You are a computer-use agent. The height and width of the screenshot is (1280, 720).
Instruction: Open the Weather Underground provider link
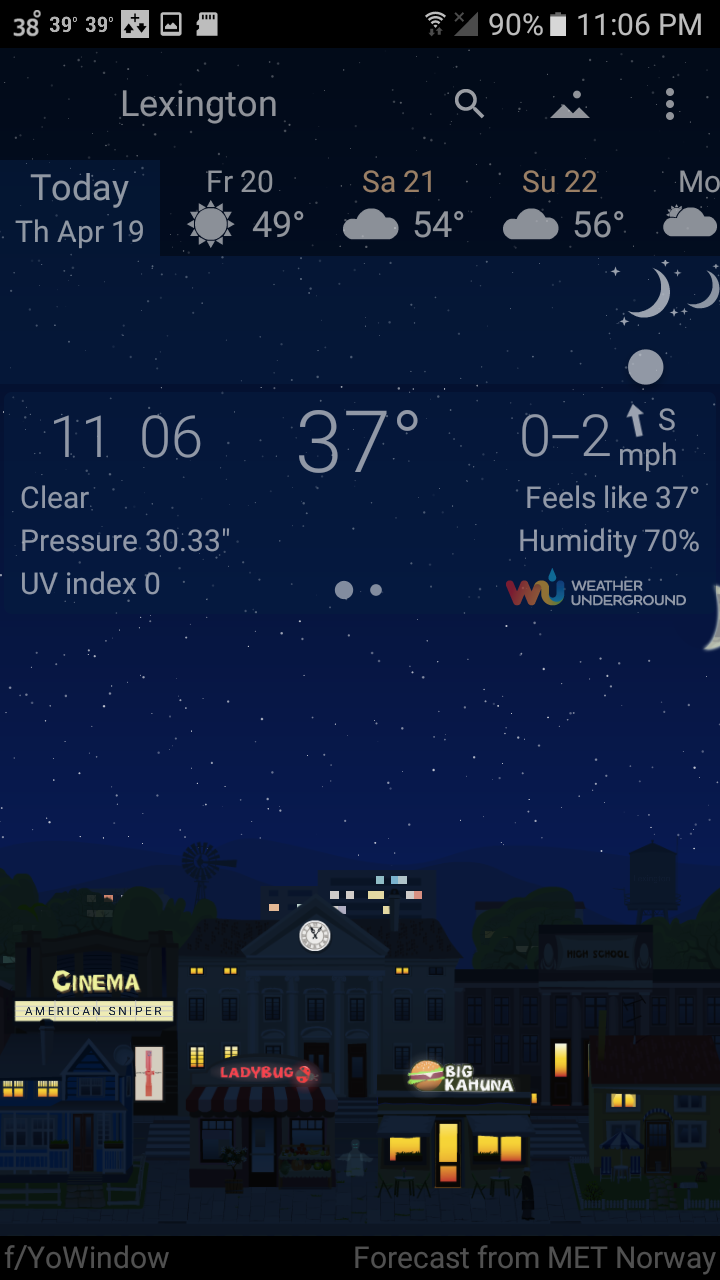596,591
